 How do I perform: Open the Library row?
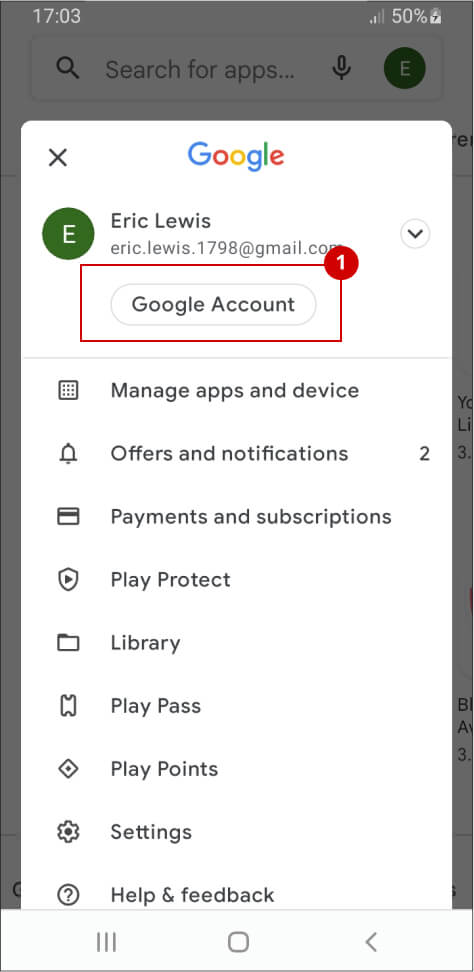[237, 643]
